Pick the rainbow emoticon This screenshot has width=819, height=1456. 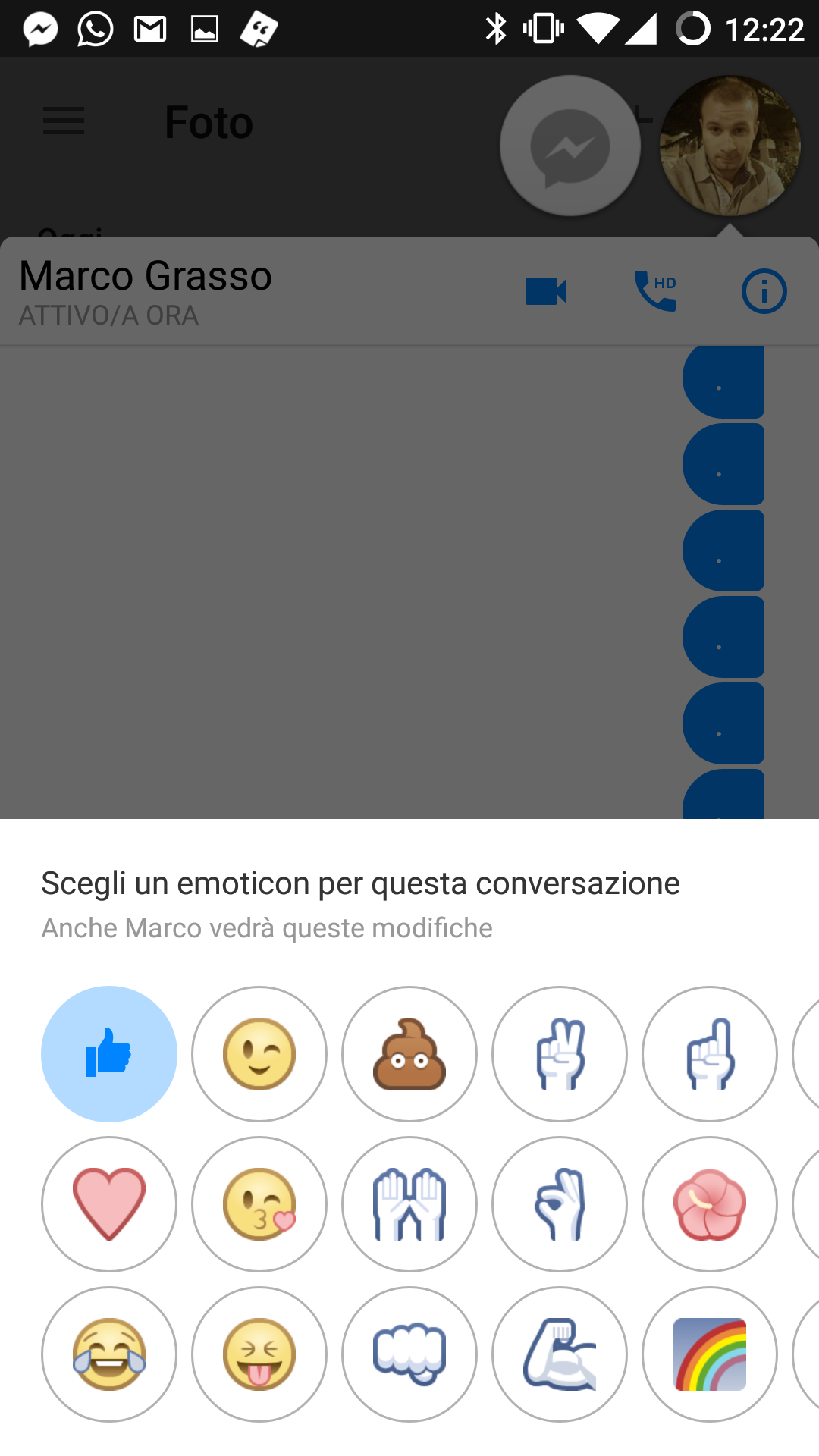coord(710,1354)
